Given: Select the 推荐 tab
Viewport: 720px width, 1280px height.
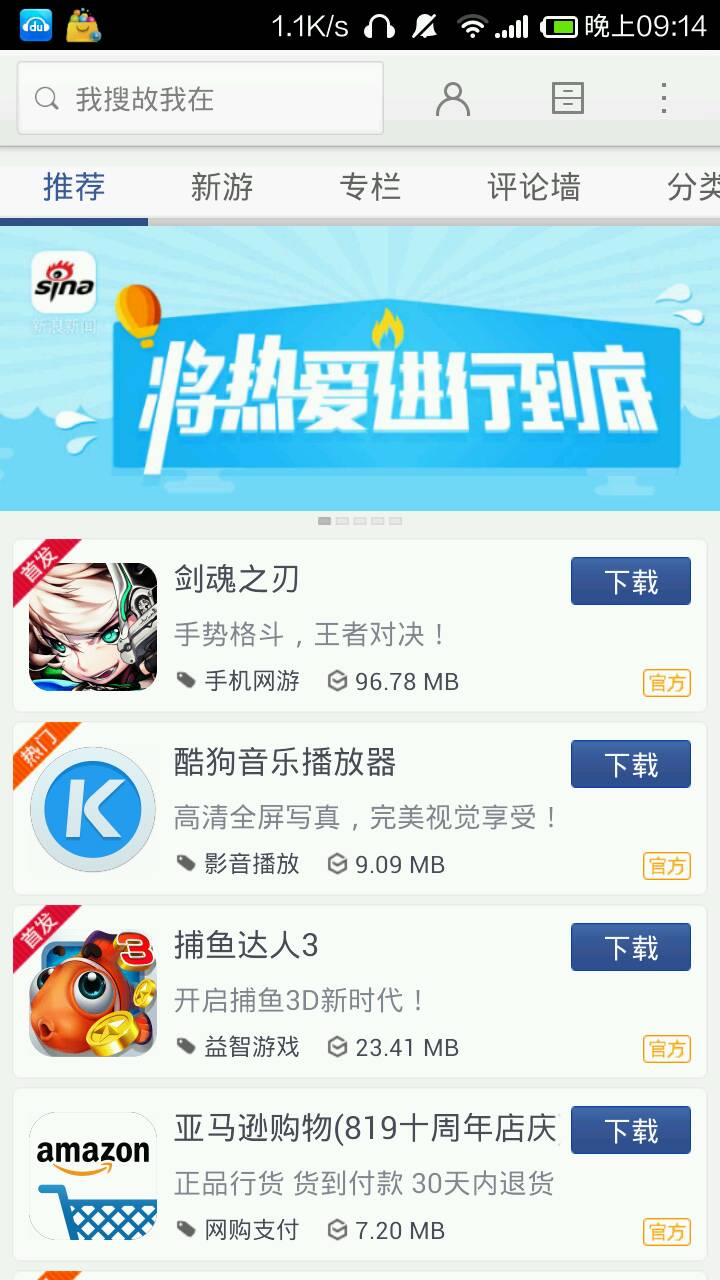Looking at the screenshot, I should point(74,187).
